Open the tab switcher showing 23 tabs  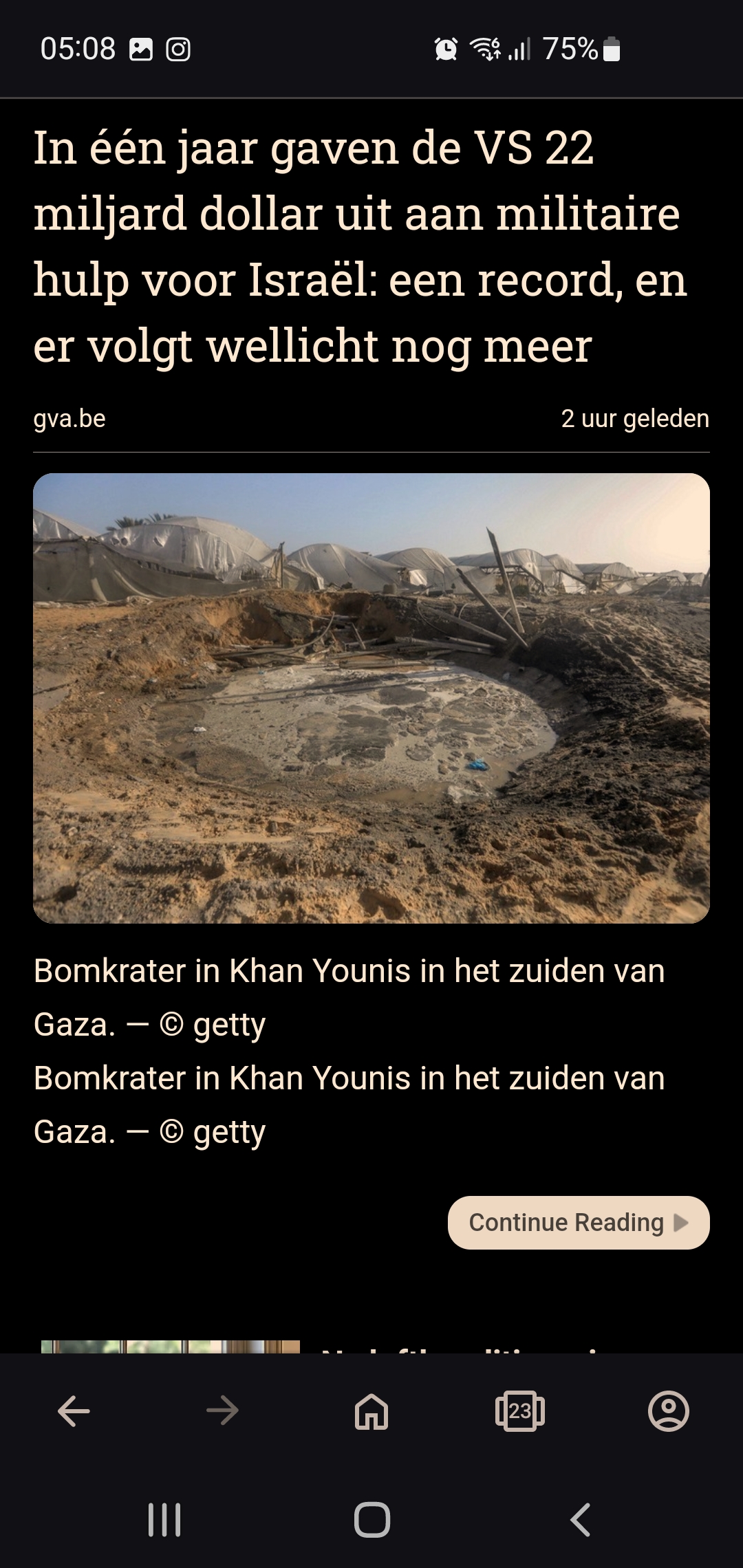pos(520,1411)
